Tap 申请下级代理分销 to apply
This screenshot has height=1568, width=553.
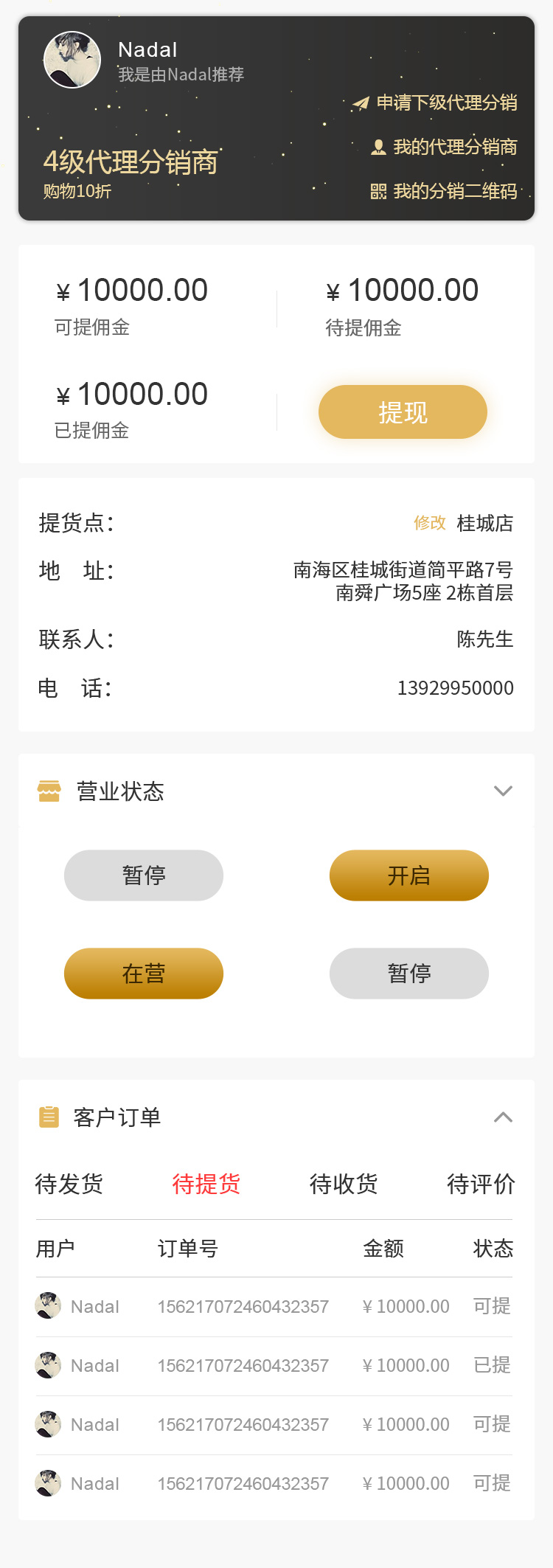pos(436,103)
